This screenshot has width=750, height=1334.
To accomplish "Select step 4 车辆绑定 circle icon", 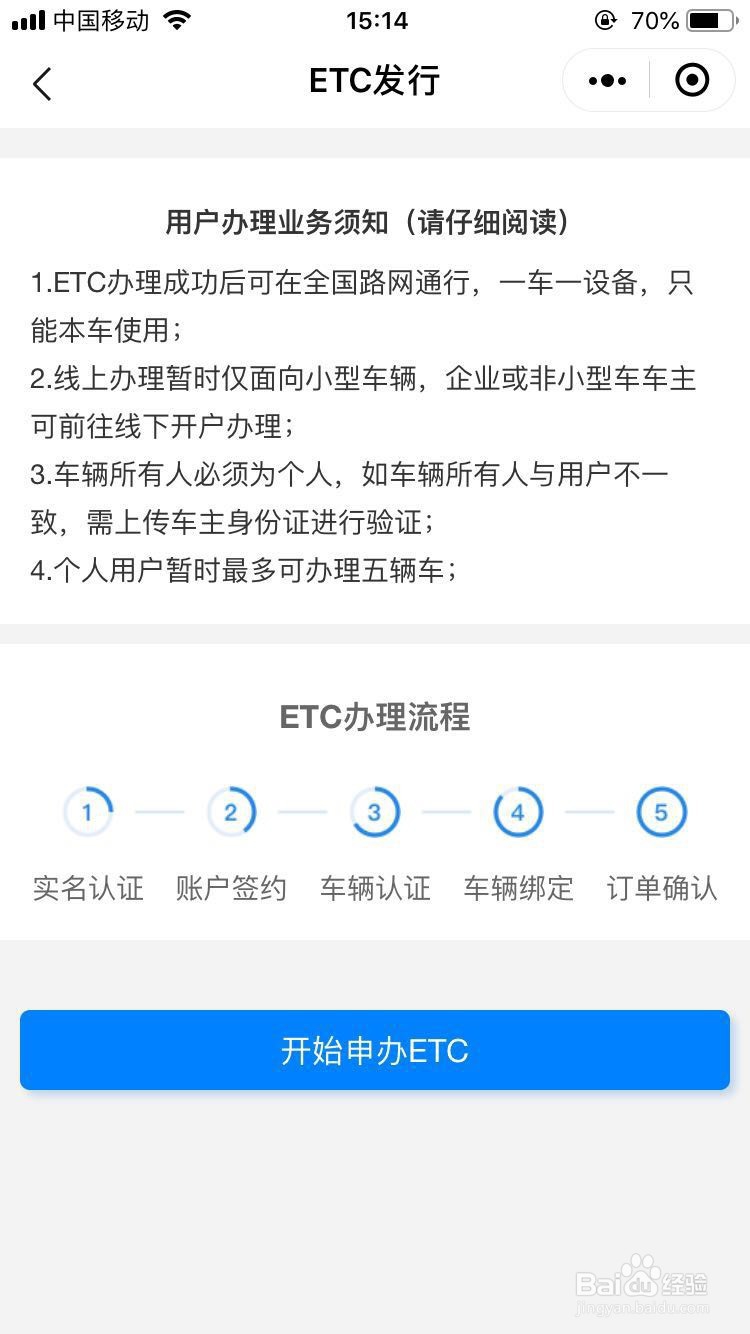I will point(517,812).
